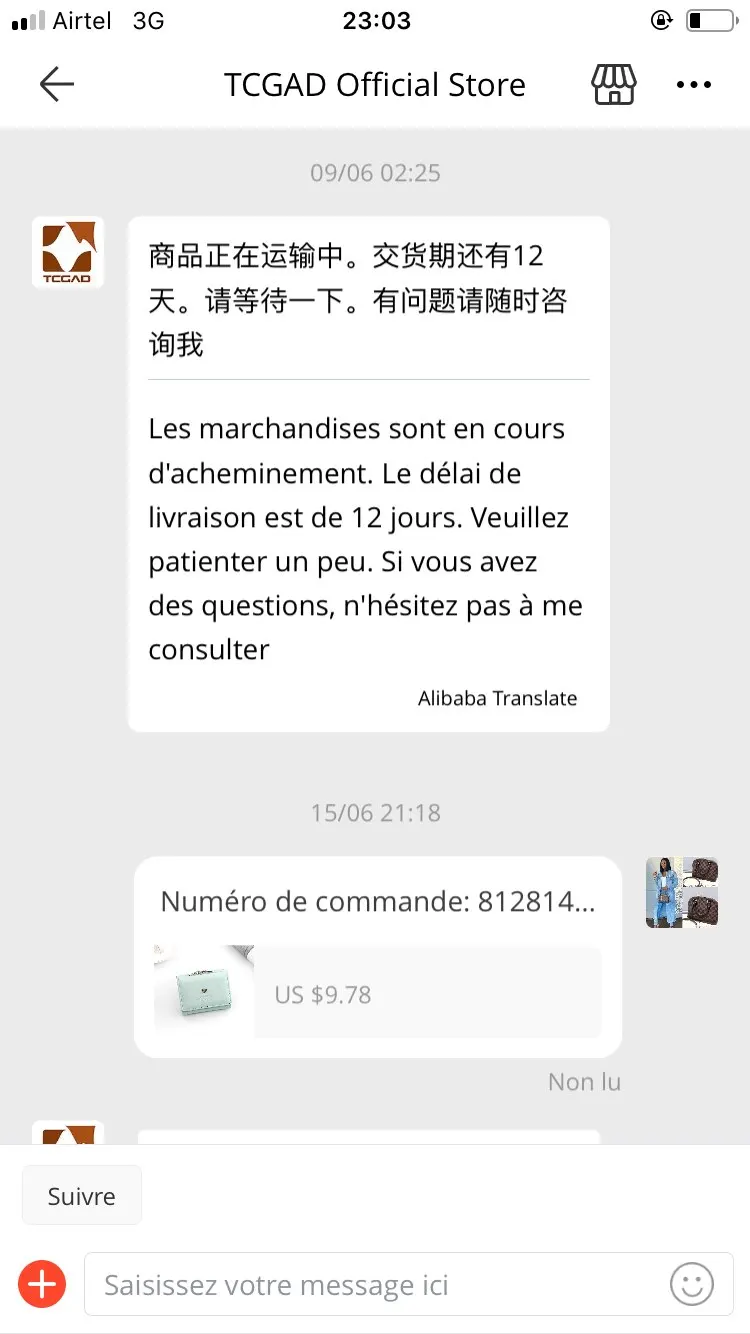View the TCGAD seller avatar
Viewport: 750px width, 1334px height.
68,253
